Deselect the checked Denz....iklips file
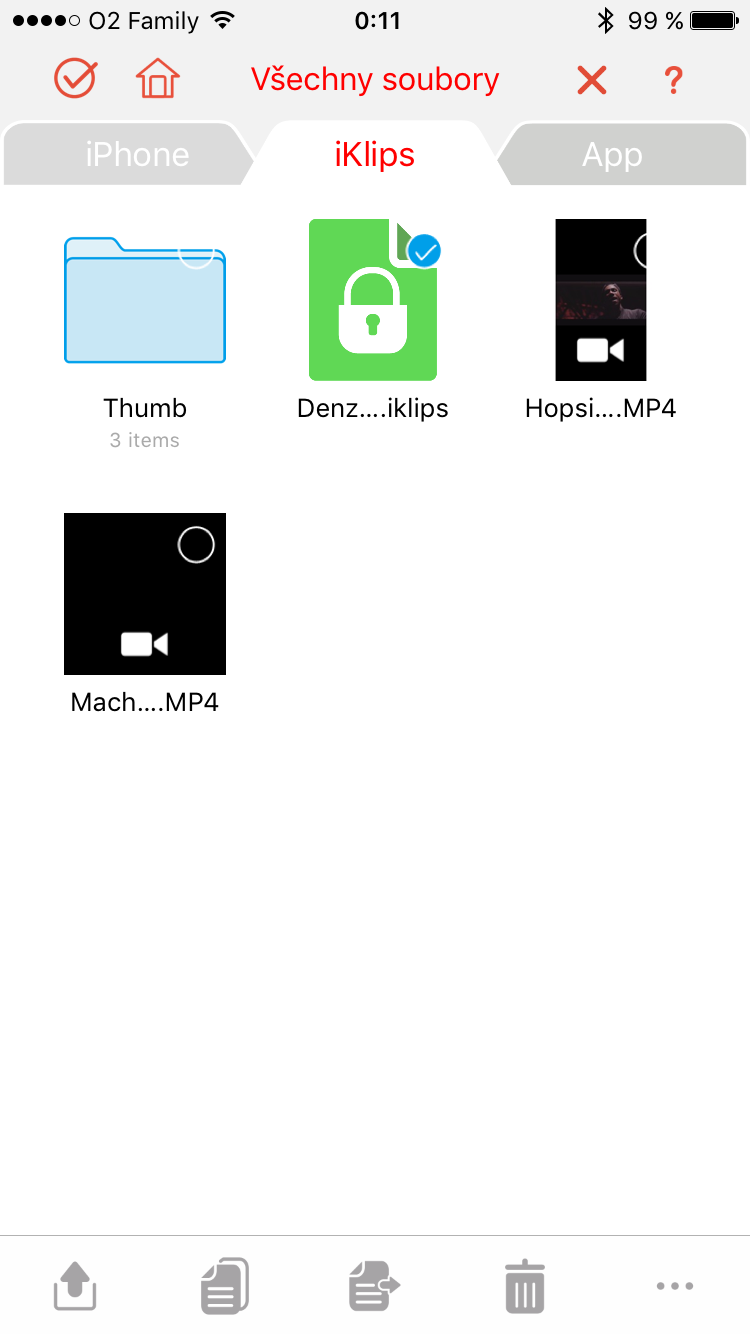The width and height of the screenshot is (750, 1334). click(425, 251)
